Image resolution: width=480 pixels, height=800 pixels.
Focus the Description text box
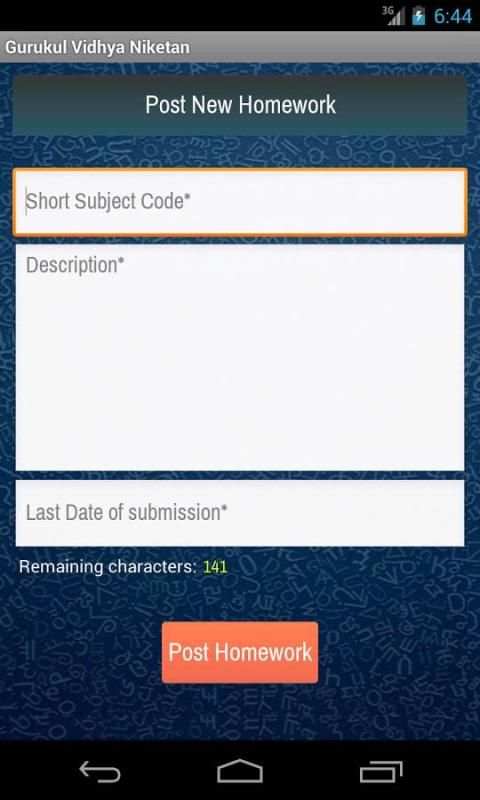[x=240, y=357]
